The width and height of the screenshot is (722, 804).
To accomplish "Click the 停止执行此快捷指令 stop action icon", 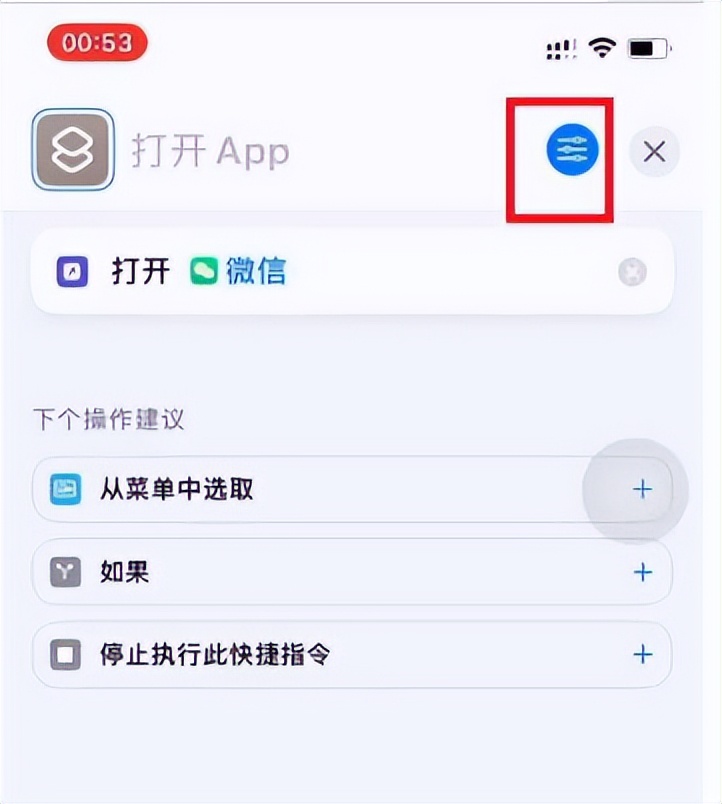I will click(65, 654).
